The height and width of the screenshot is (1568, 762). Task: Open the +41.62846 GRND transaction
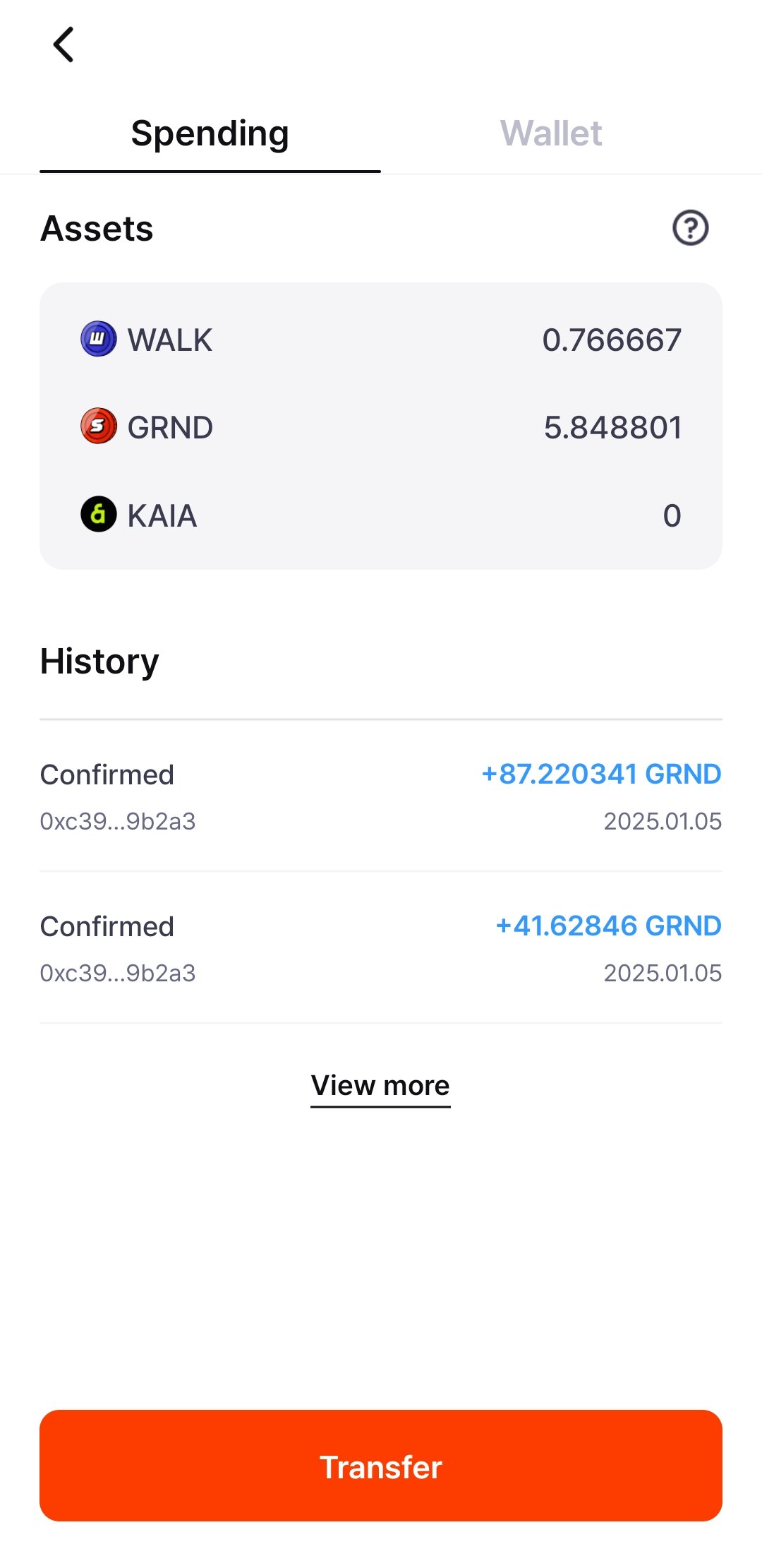(x=381, y=948)
